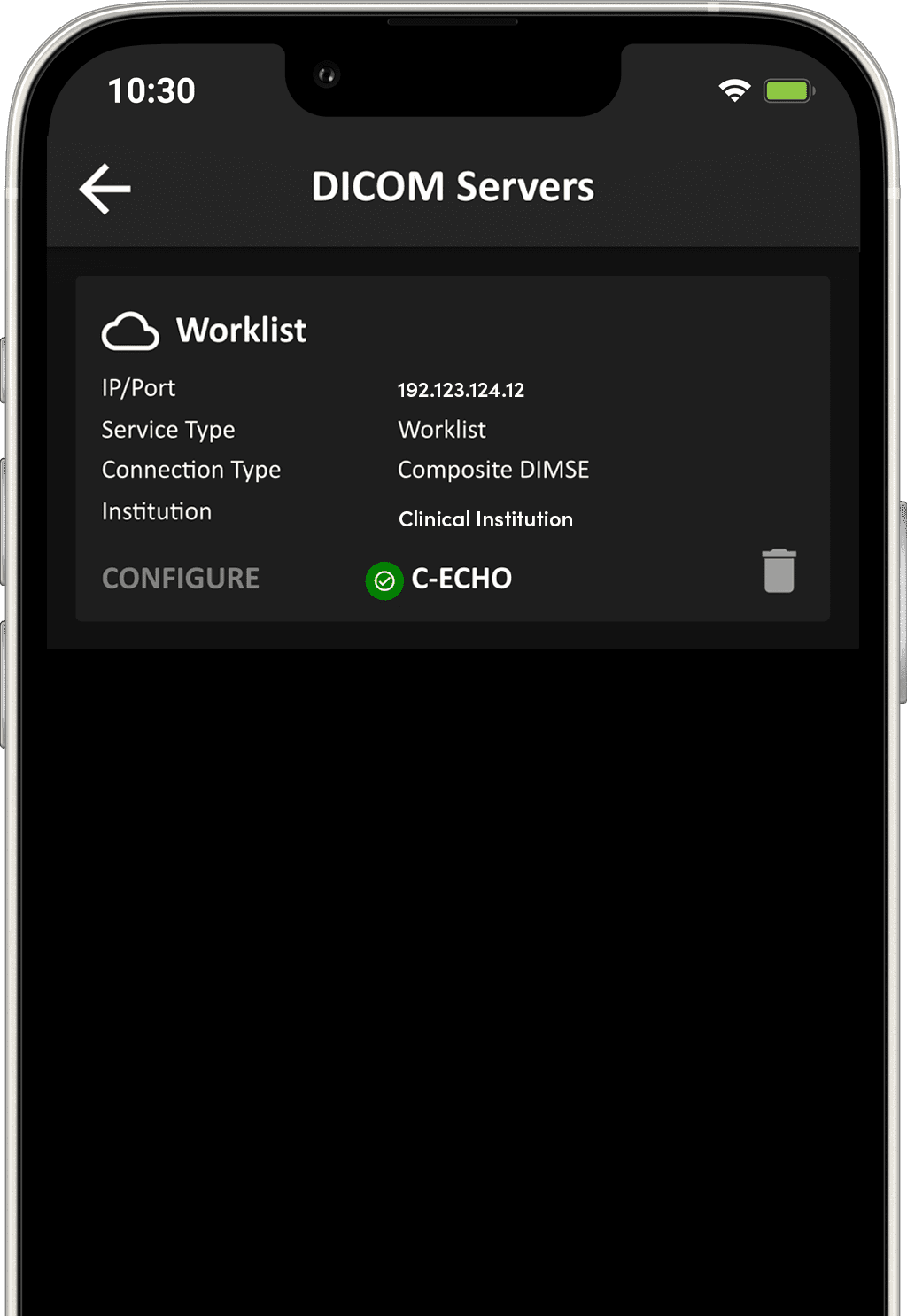The image size is (907, 1316).
Task: Go back from DICOM Servers
Action: click(x=105, y=188)
